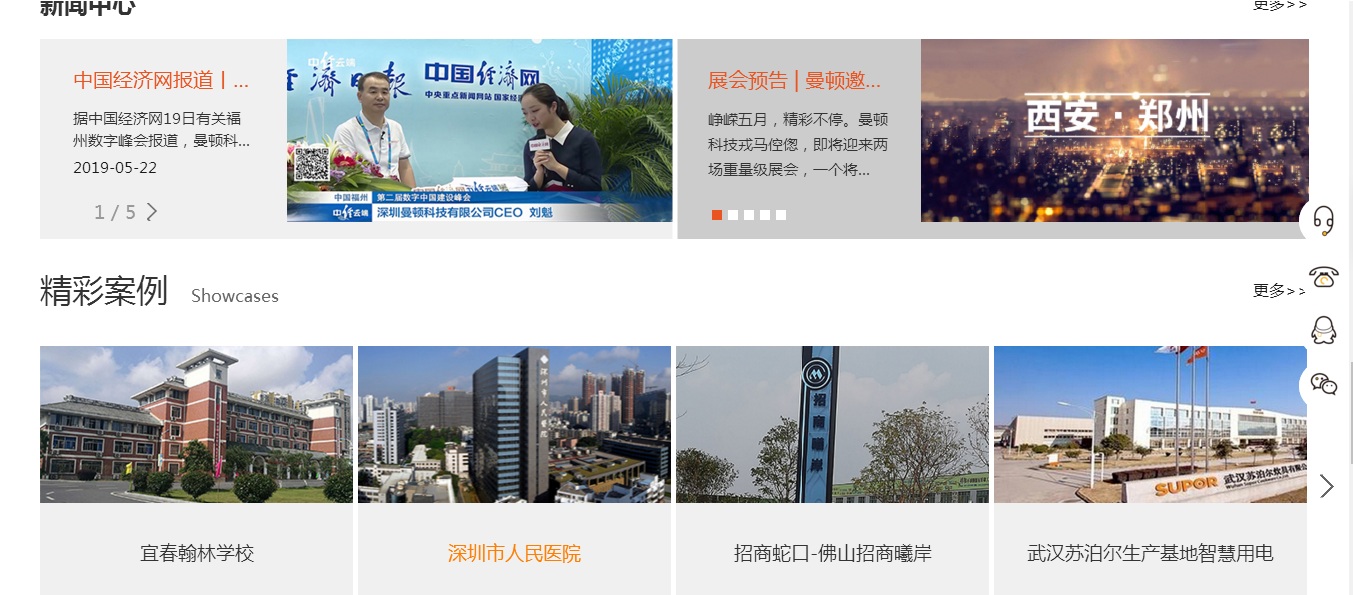Open the 西安·郑州 exhibition banner
Image resolution: width=1353 pixels, height=595 pixels.
click(x=1114, y=130)
